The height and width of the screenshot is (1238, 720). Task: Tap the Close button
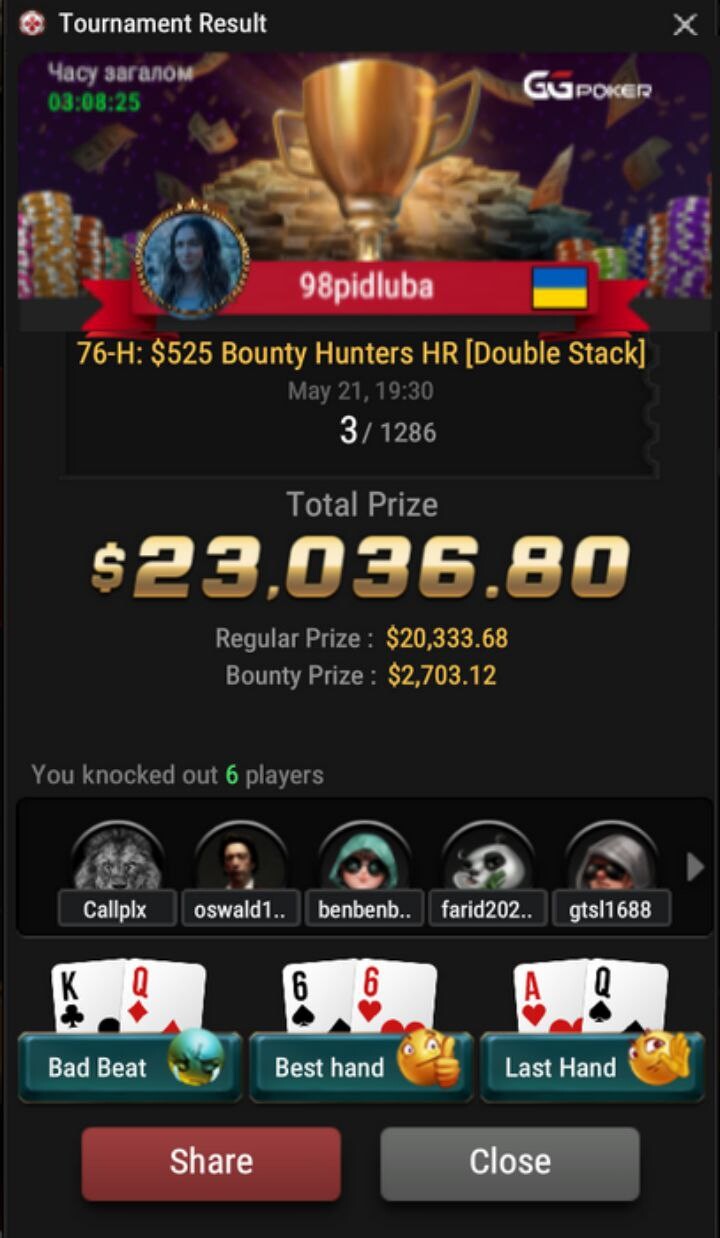point(510,1162)
